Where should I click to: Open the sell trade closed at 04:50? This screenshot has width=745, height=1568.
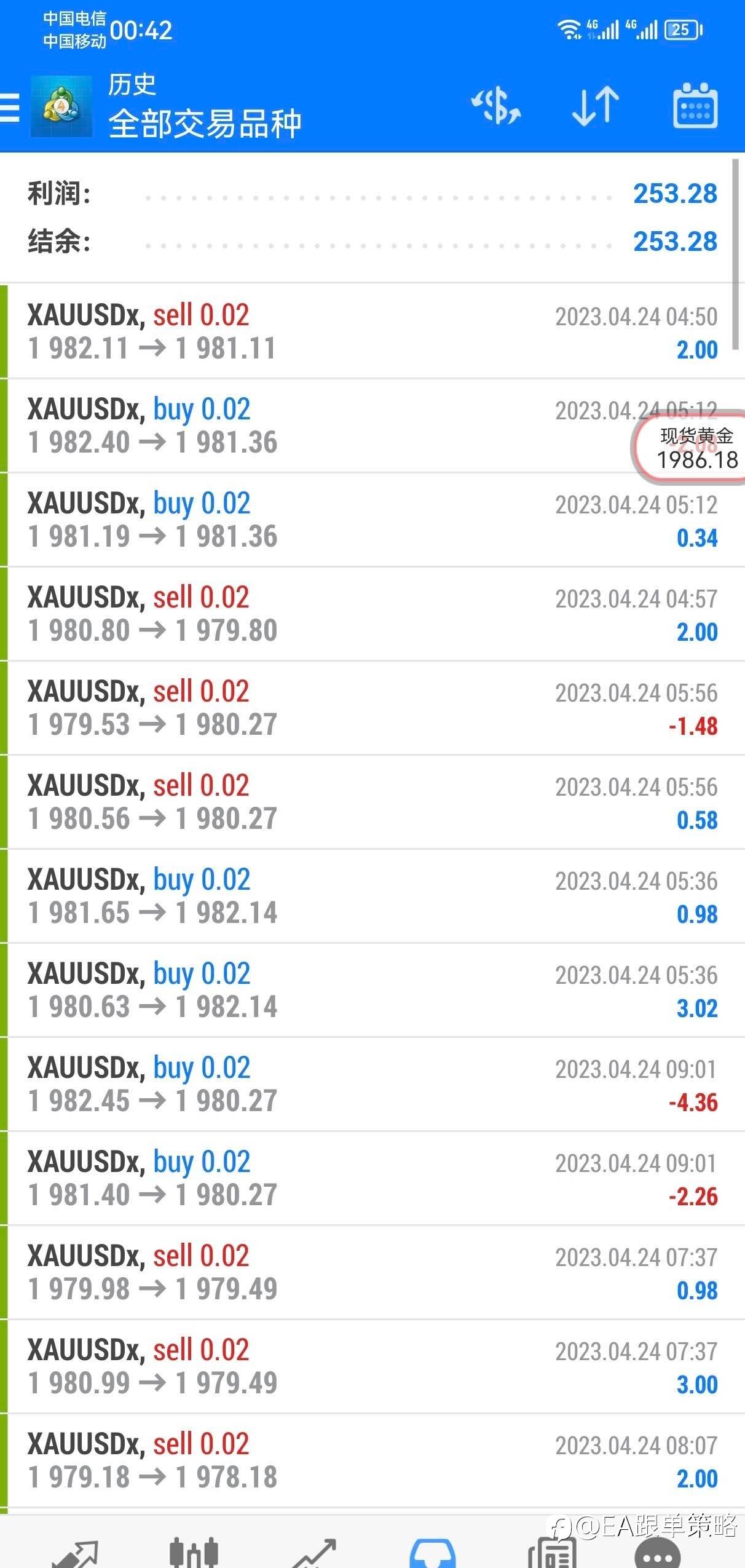point(372,331)
